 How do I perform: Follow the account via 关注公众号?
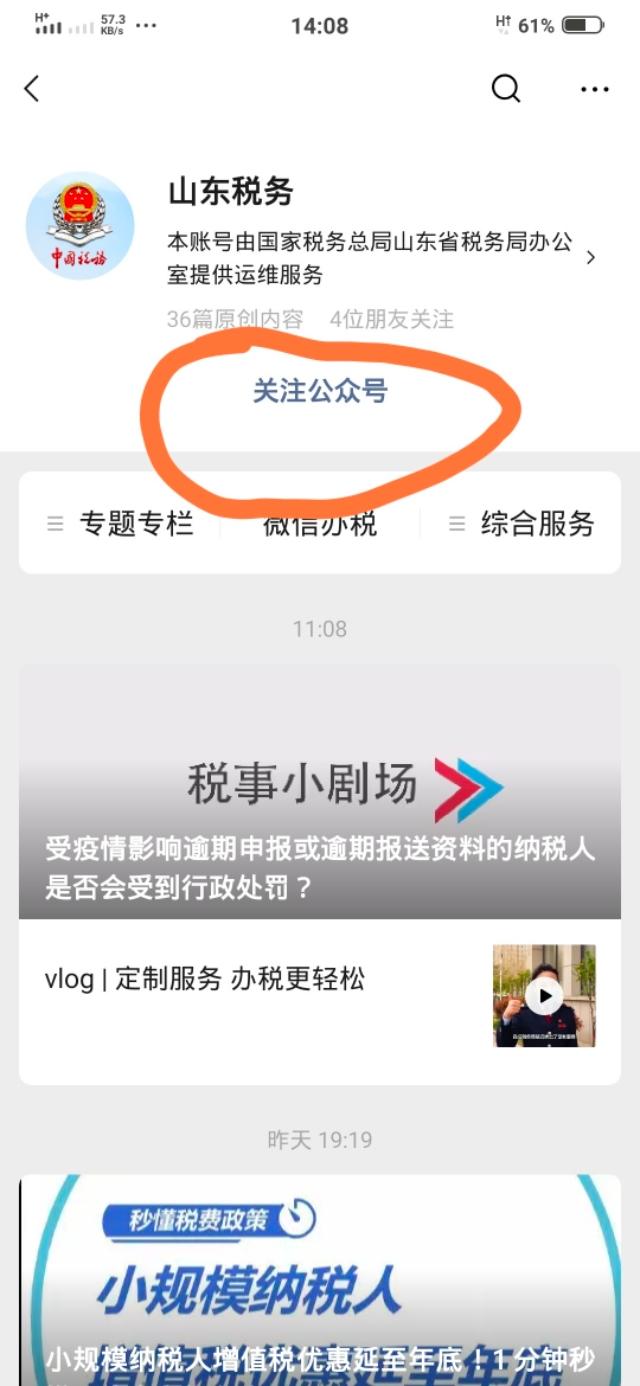(319, 391)
